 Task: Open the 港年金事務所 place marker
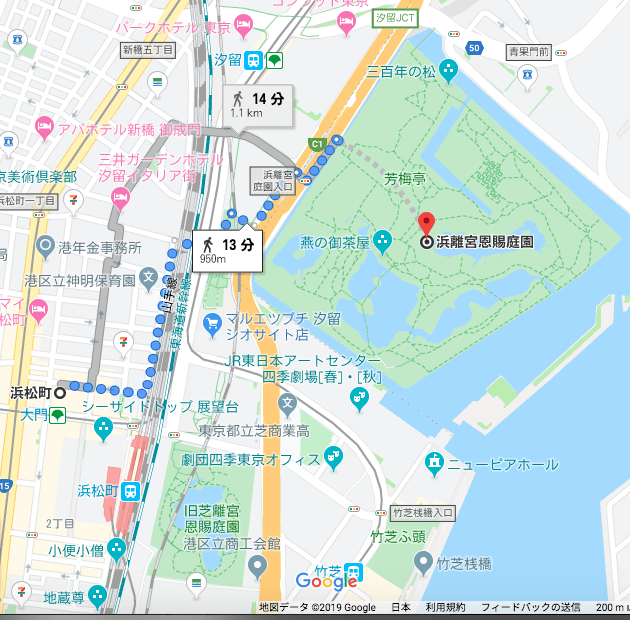click(45, 246)
